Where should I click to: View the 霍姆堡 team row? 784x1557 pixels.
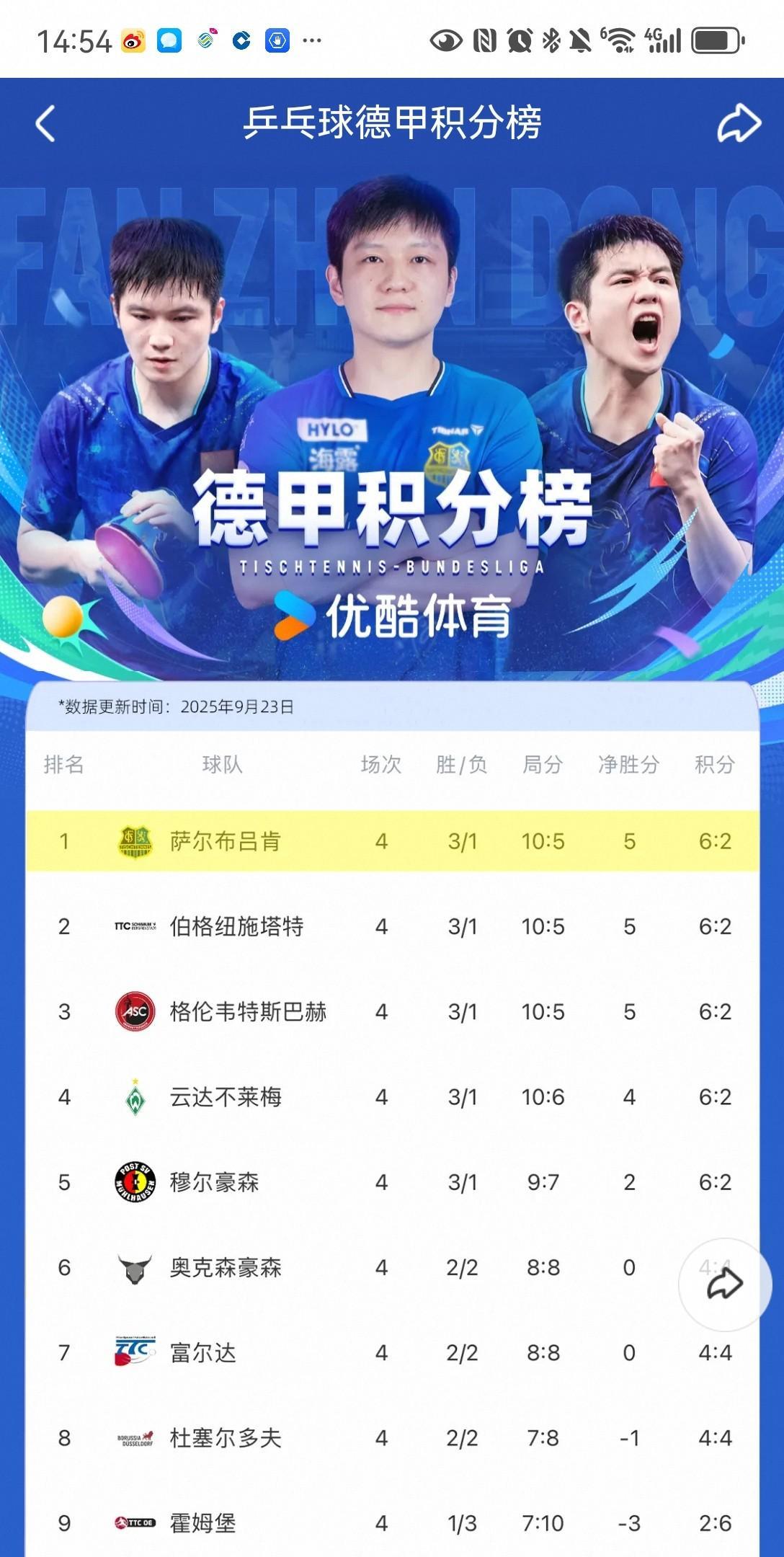pyautogui.click(x=393, y=1523)
